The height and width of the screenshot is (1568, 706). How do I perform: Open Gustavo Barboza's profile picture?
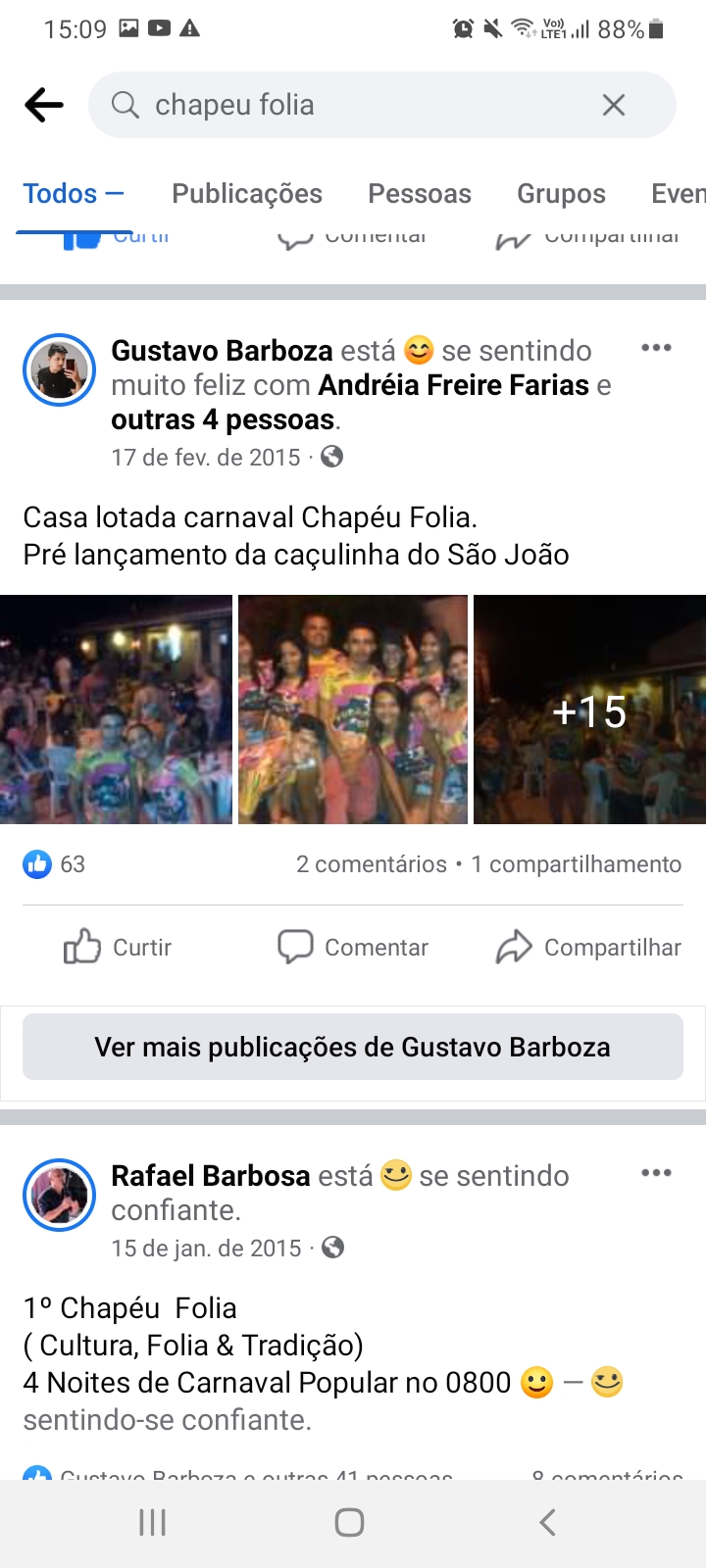[x=59, y=369]
